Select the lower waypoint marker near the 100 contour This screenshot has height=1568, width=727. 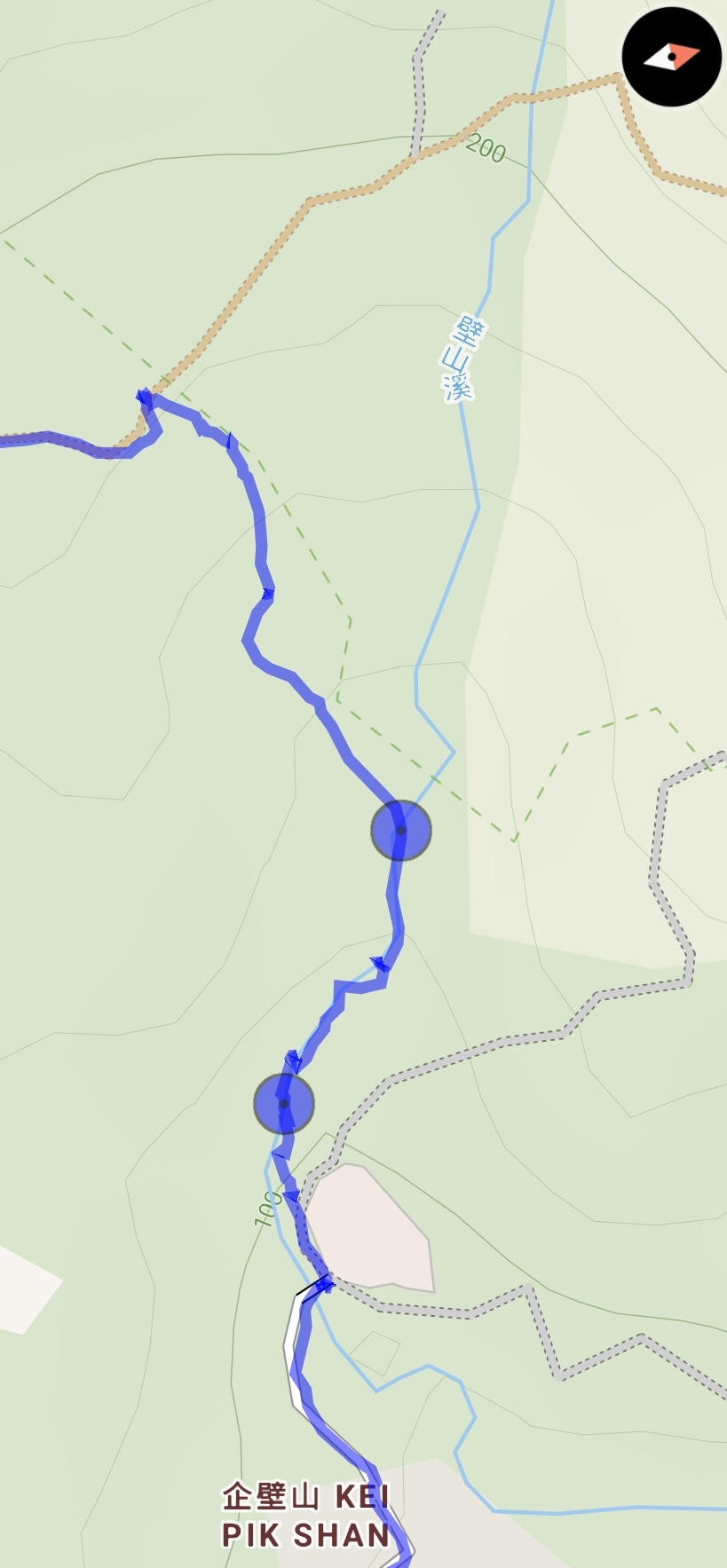click(x=284, y=1103)
